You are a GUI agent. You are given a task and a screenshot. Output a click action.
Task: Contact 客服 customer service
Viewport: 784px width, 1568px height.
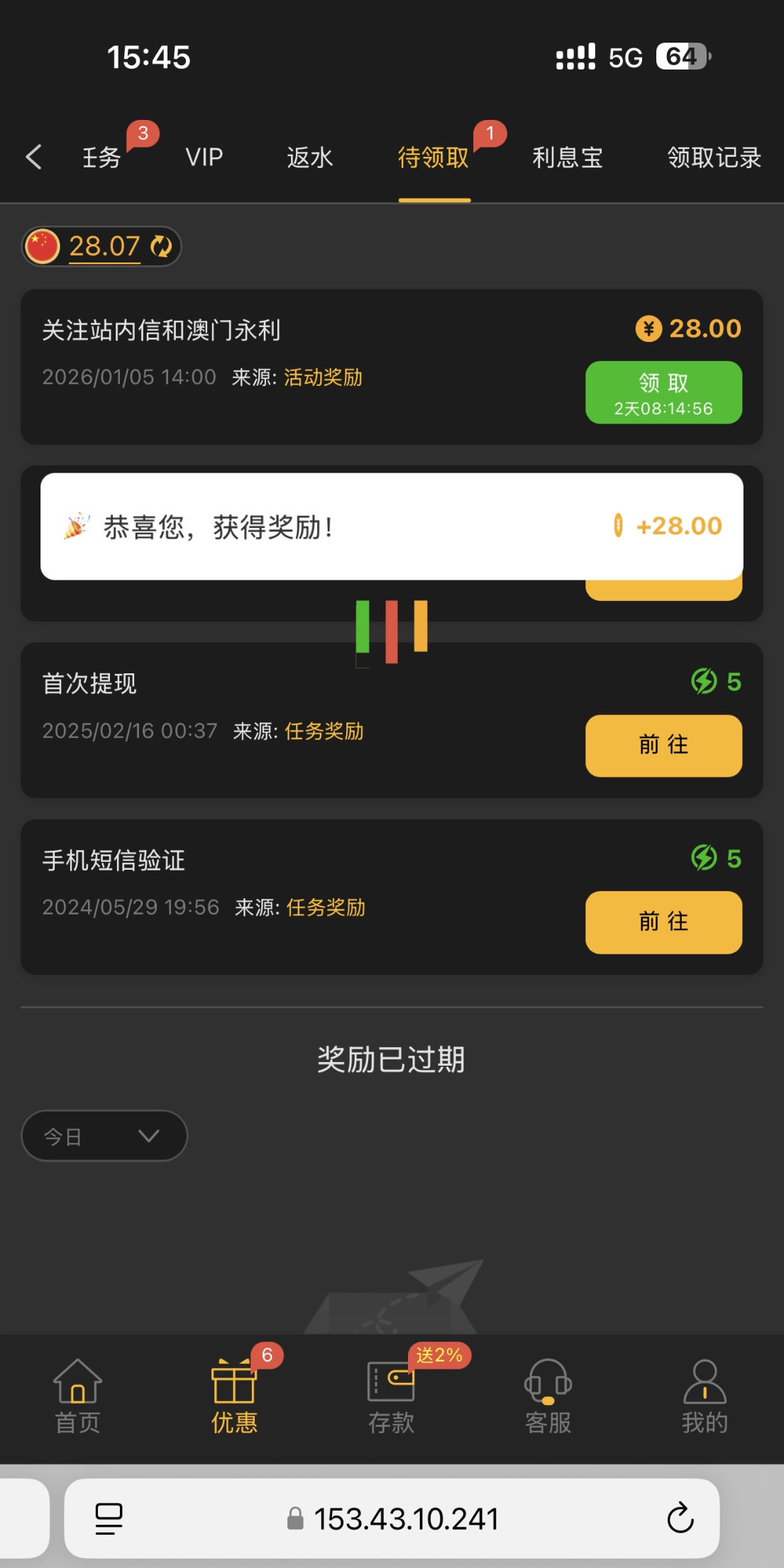click(x=548, y=1396)
